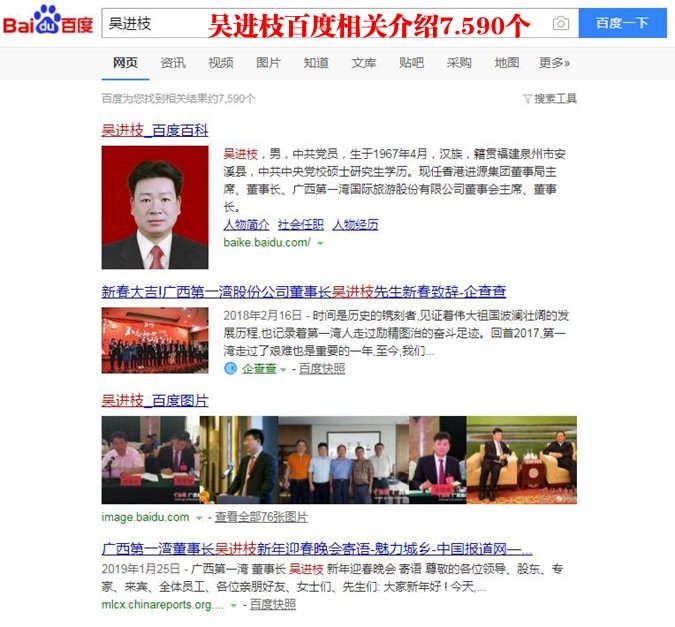675x627 pixels.
Task: Switch to the 视频 tab
Action: coord(220,62)
